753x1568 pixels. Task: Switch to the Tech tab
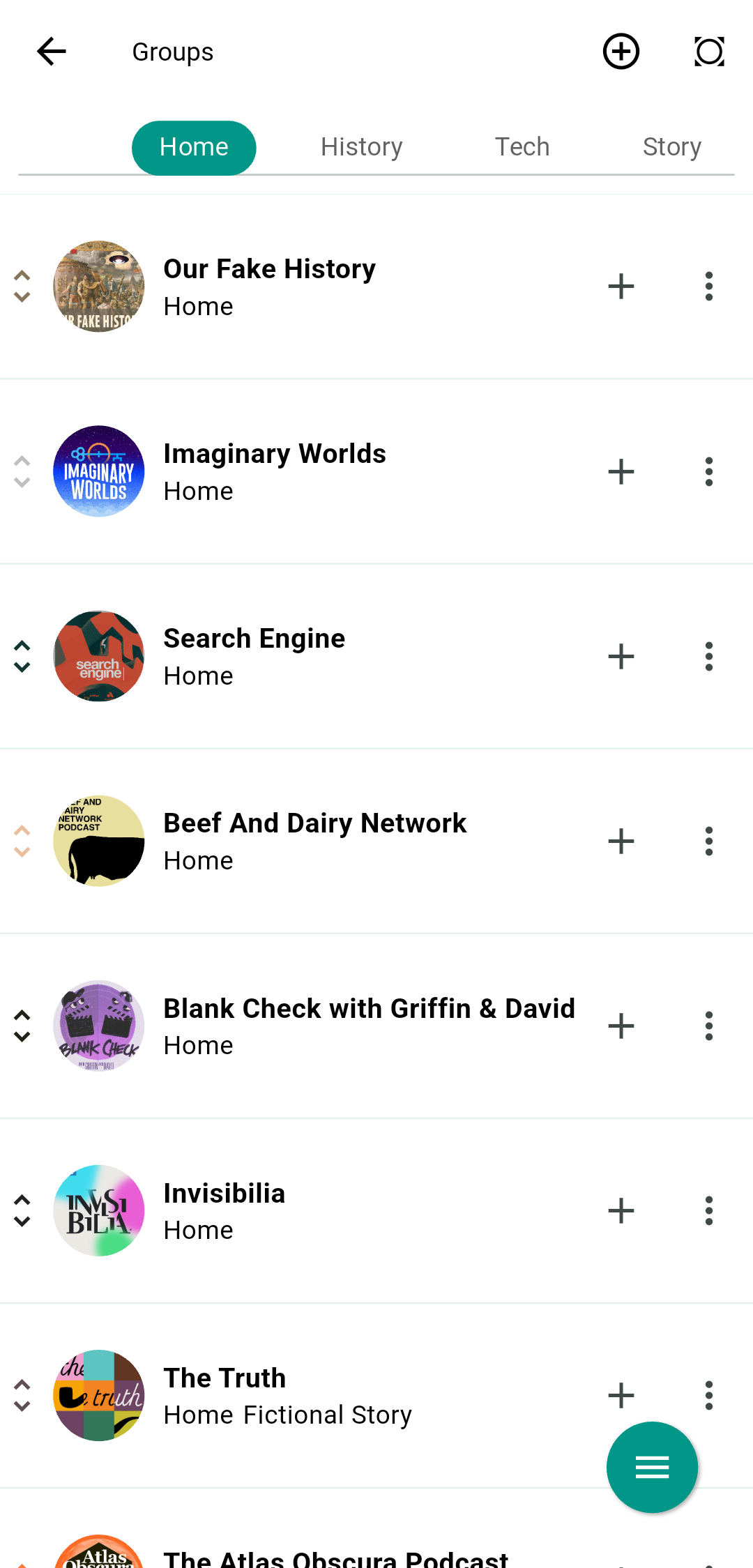[x=522, y=147]
